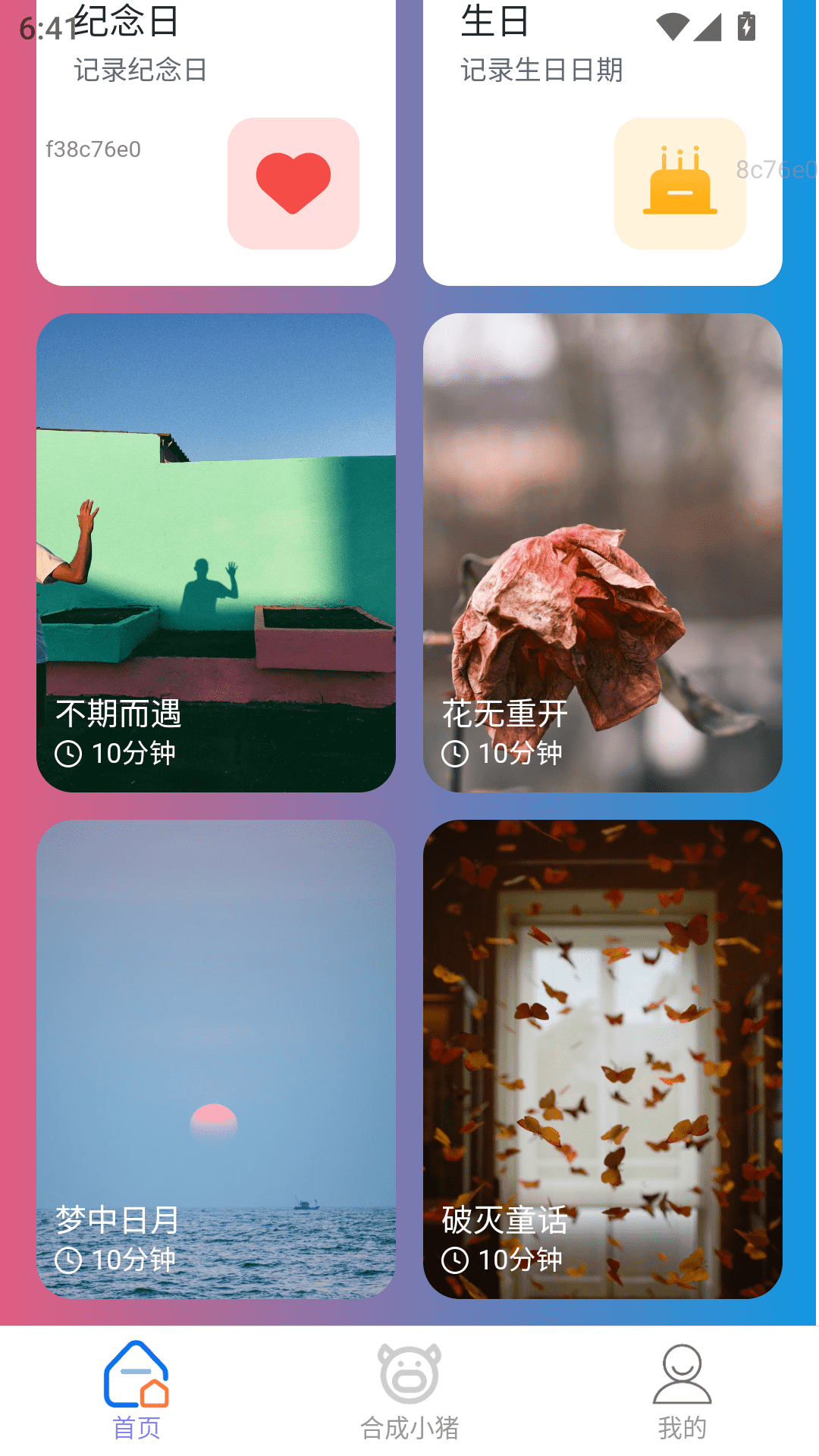Tap the red heart icon on 纪念日 card
Viewport: 819px width, 1456px height.
[x=293, y=183]
